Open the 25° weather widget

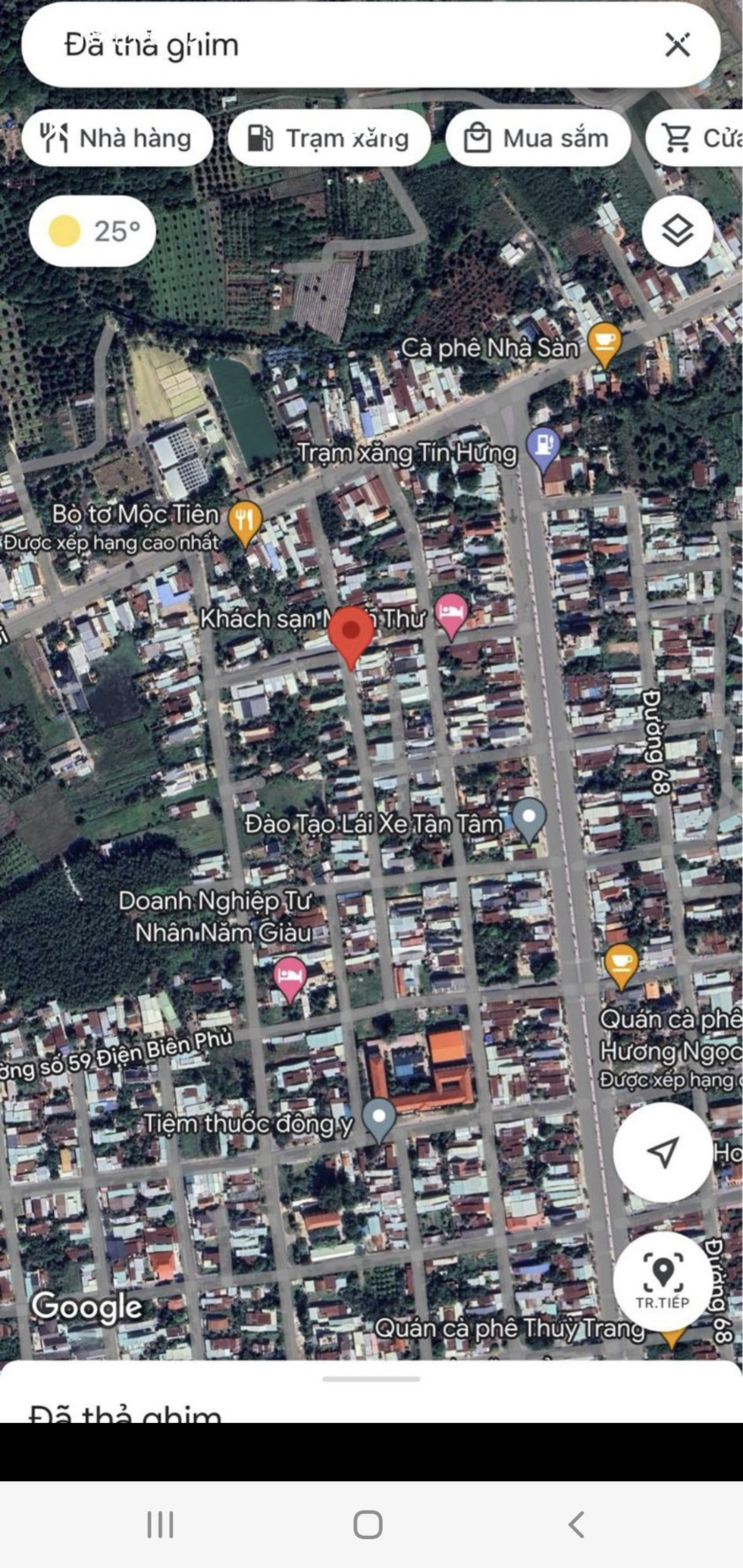pos(92,231)
